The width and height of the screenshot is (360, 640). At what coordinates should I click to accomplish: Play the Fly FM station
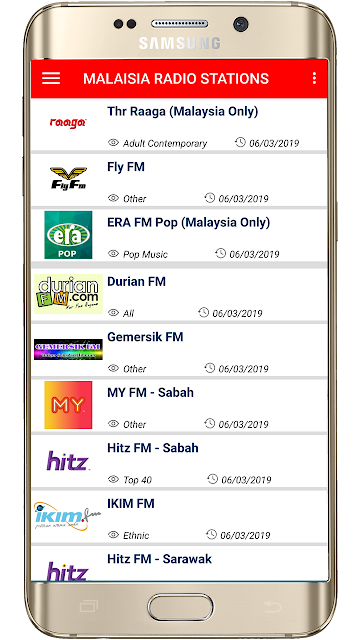[179, 180]
